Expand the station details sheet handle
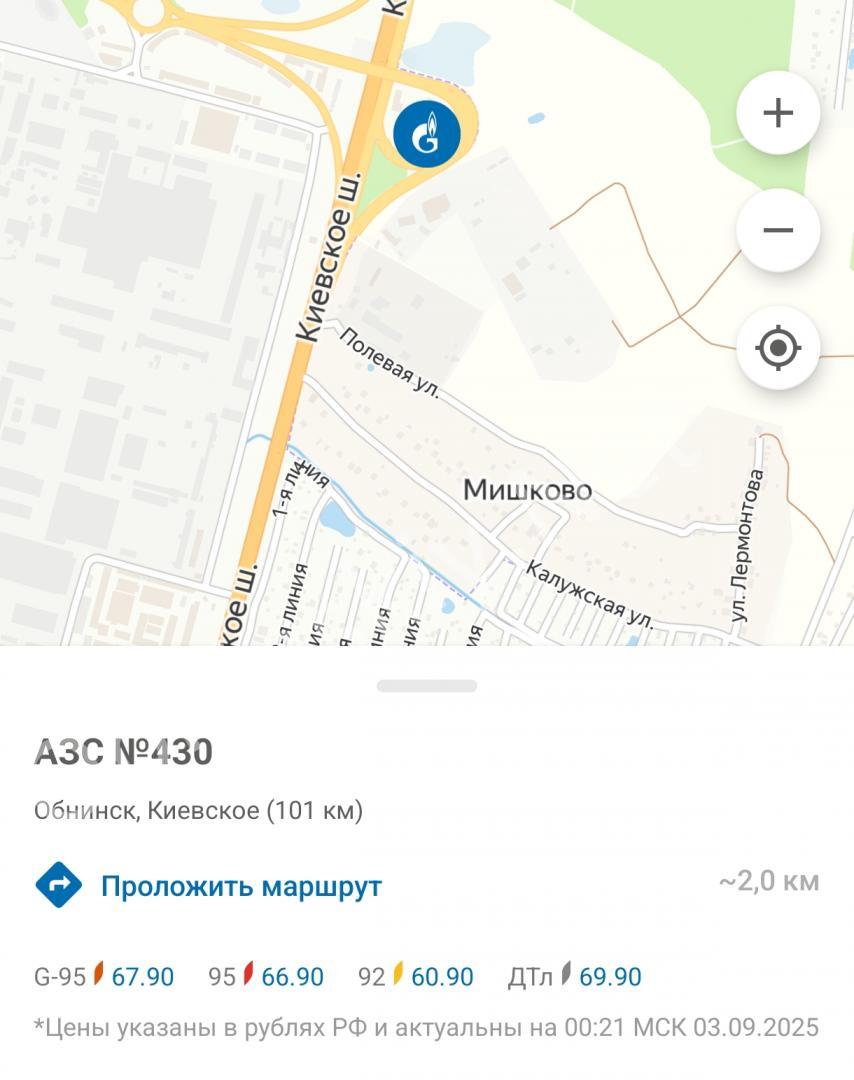Screen dimensions: 854x1080 coord(427,686)
